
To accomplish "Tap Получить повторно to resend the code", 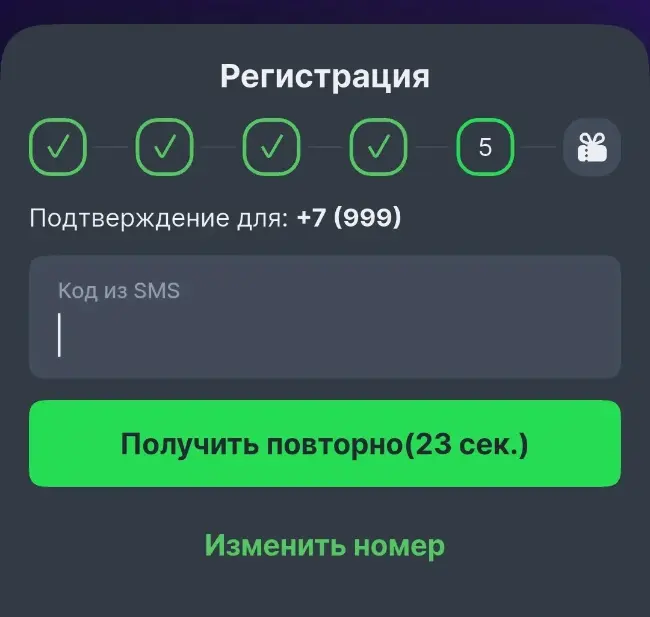I will point(324,444).
